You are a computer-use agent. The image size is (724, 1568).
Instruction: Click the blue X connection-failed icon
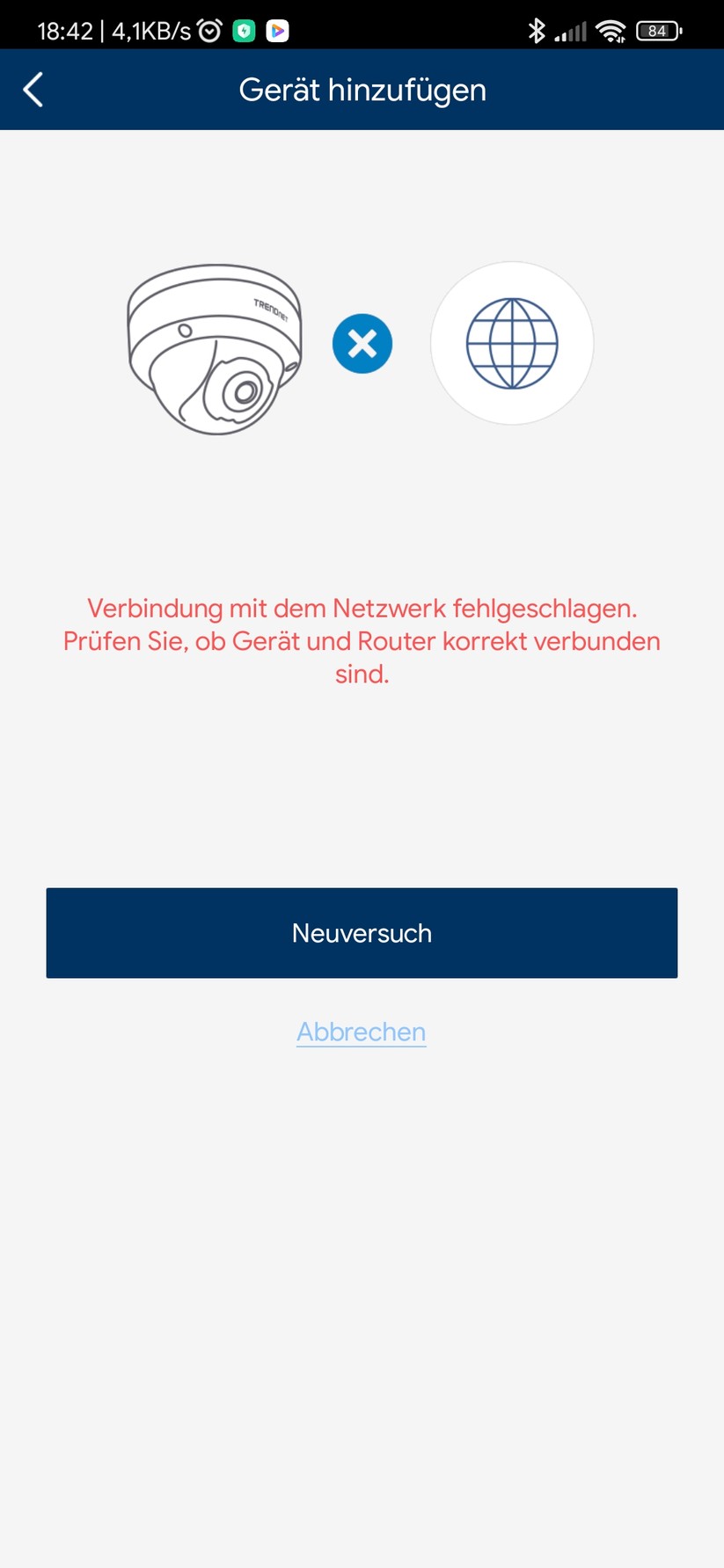click(x=362, y=343)
